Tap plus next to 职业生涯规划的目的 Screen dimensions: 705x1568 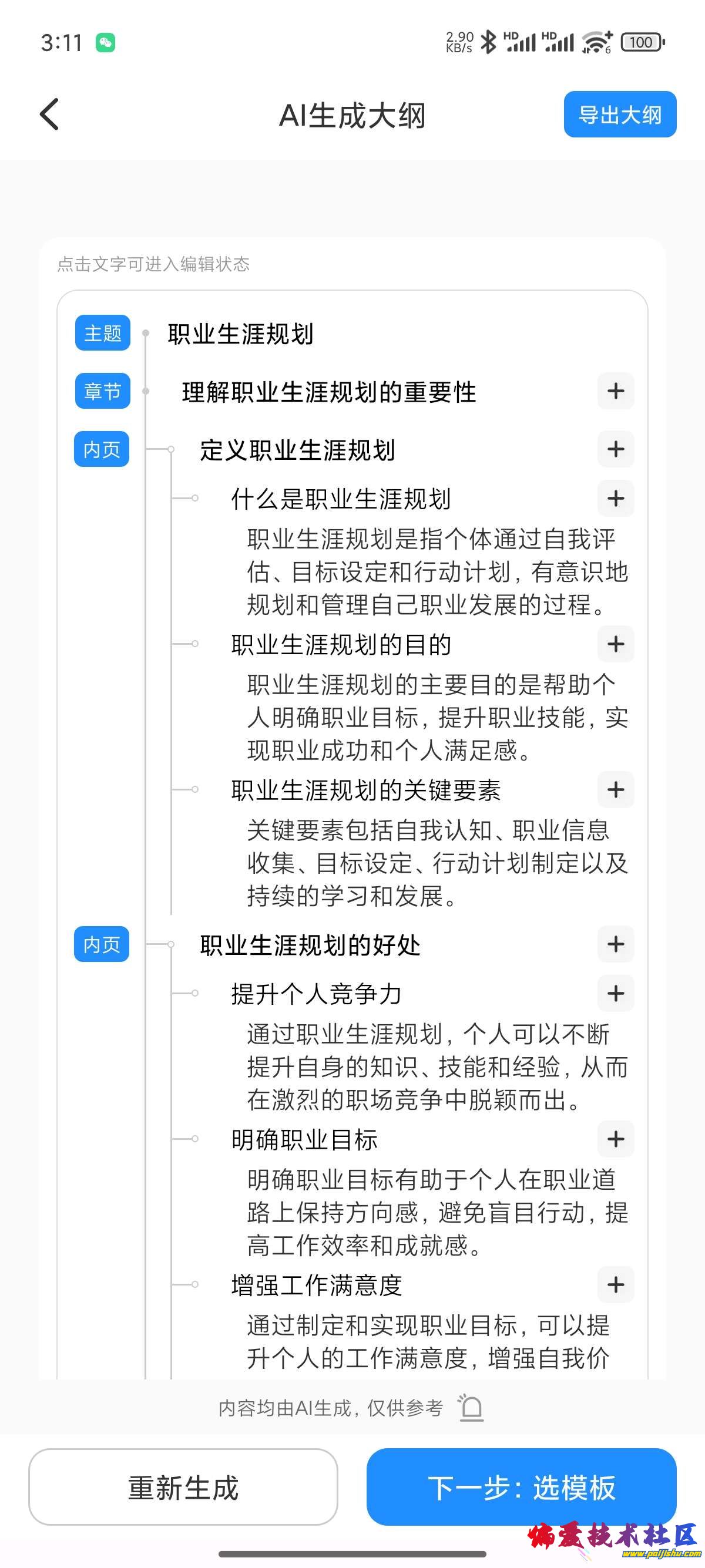(x=616, y=644)
